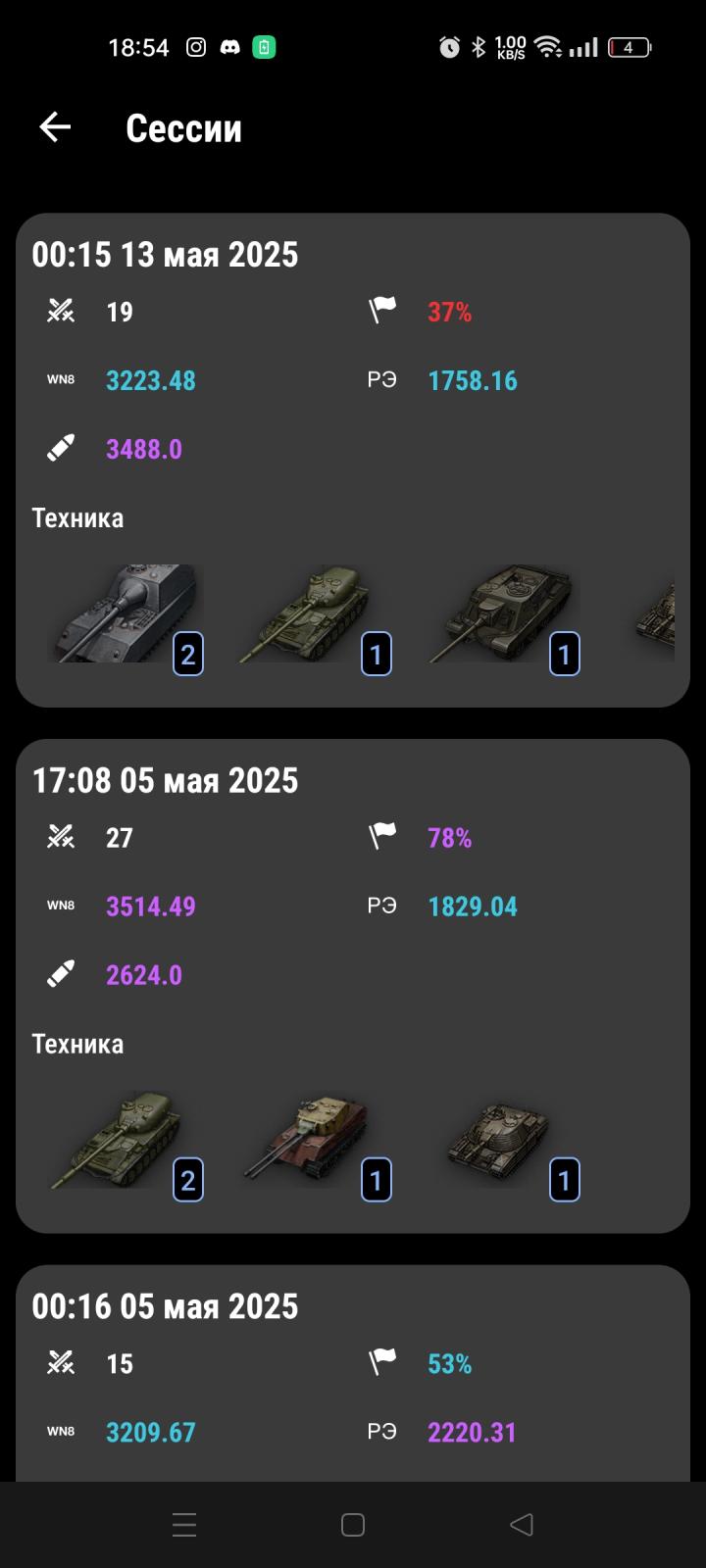The height and width of the screenshot is (1568, 706).
Task: Go back from the Сессии screen
Action: point(55,127)
